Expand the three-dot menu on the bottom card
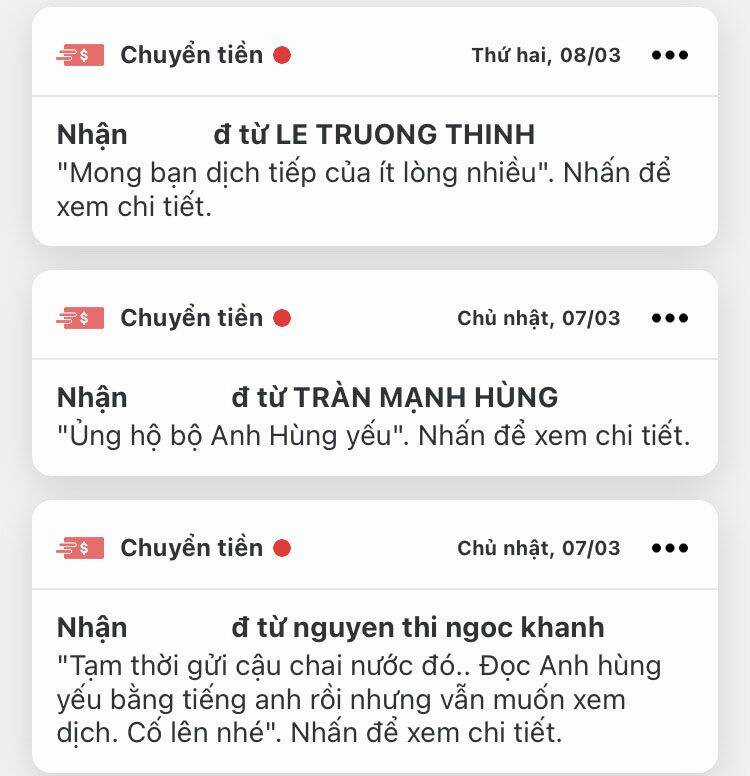The width and height of the screenshot is (750, 776). [671, 547]
